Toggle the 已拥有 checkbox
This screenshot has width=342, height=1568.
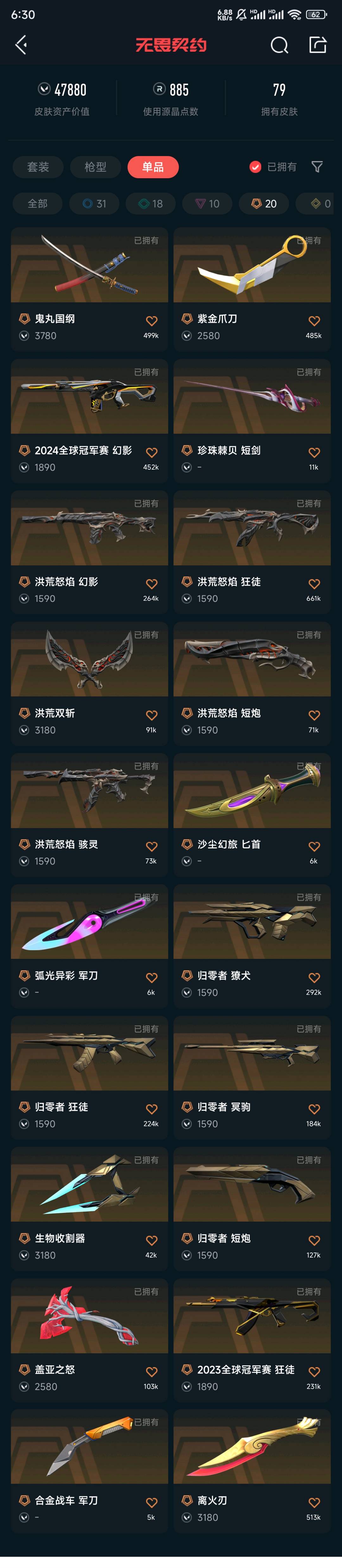(256, 167)
